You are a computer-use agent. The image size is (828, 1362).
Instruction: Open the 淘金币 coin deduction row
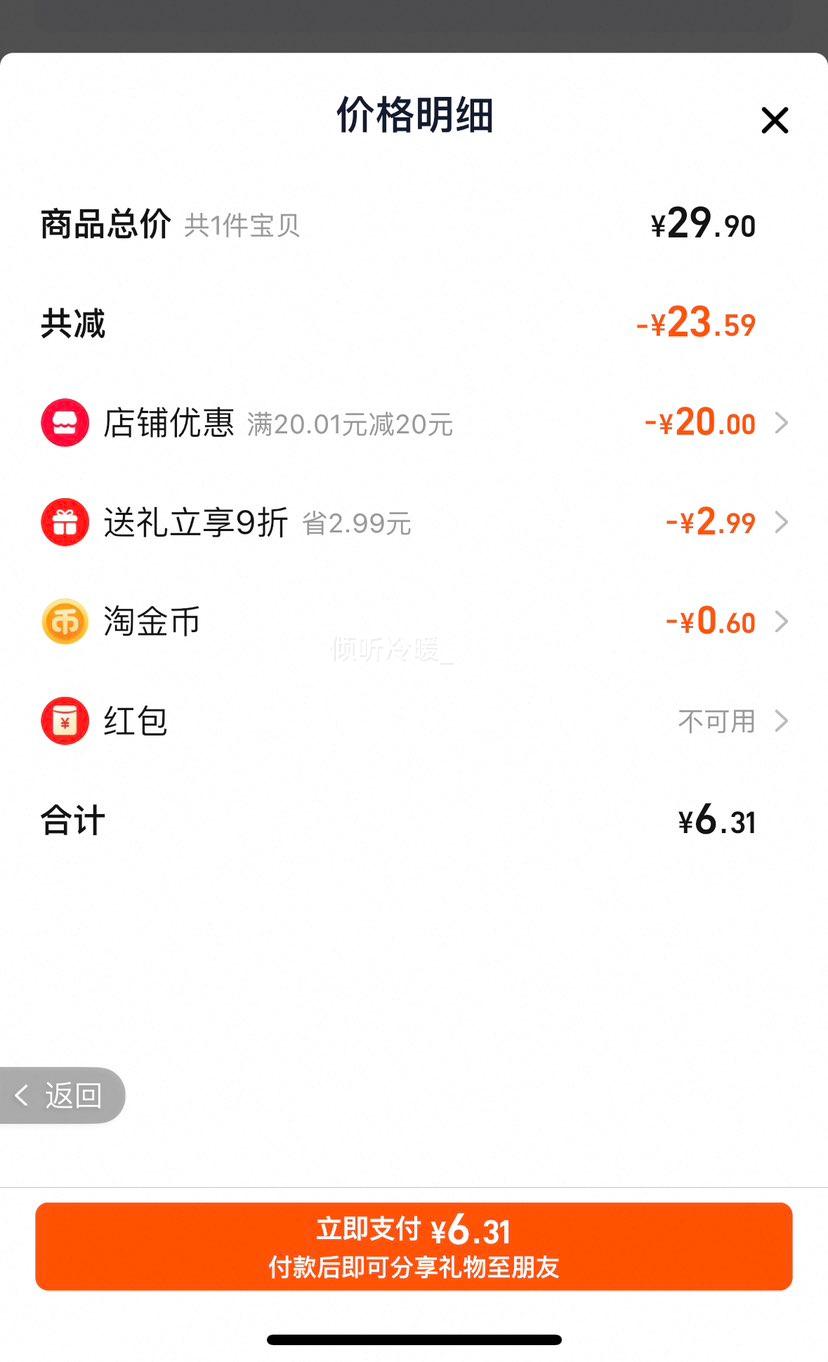click(x=414, y=621)
